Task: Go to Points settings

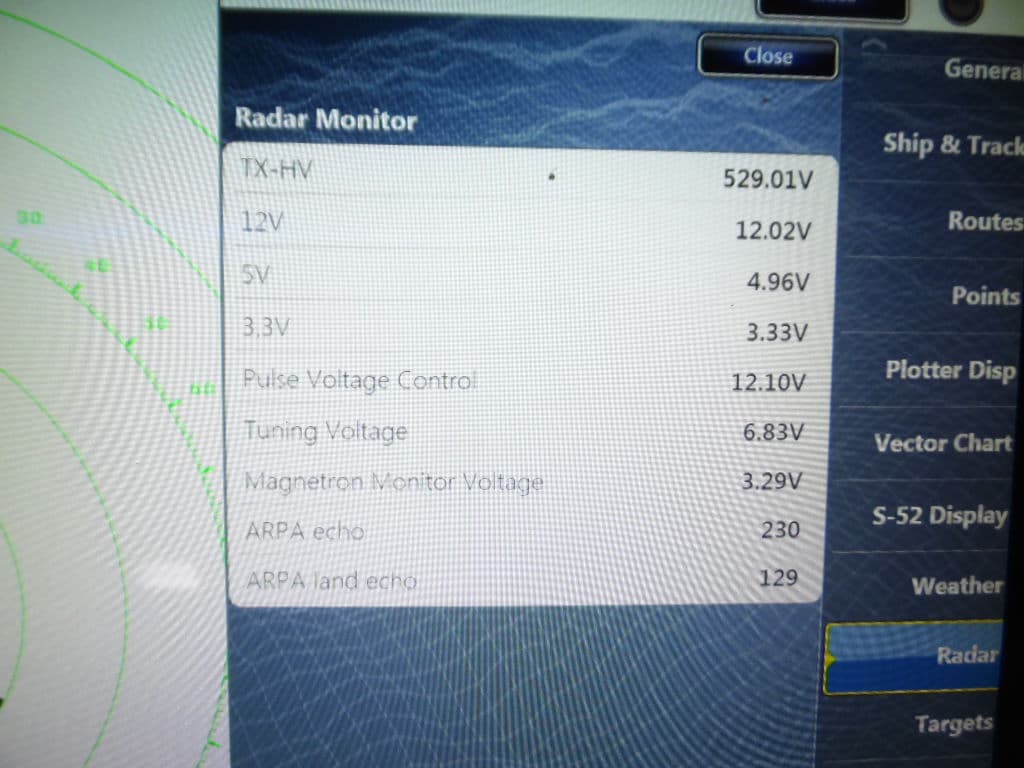Action: (982, 296)
